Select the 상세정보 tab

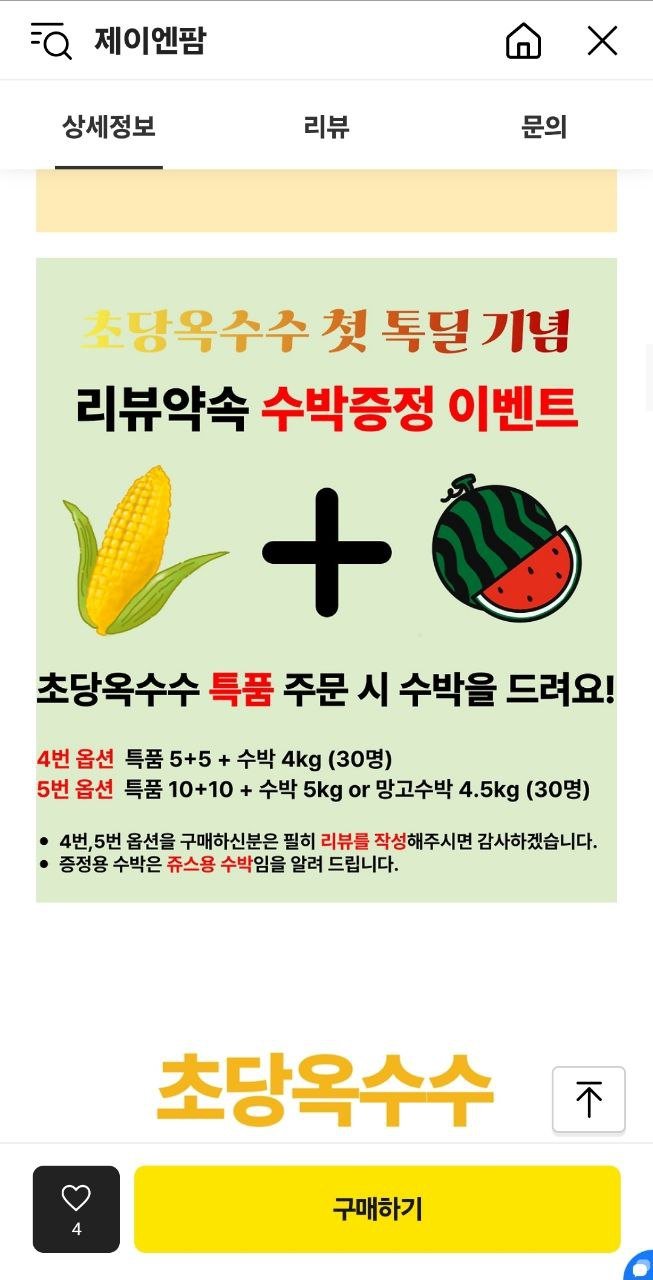tap(109, 127)
